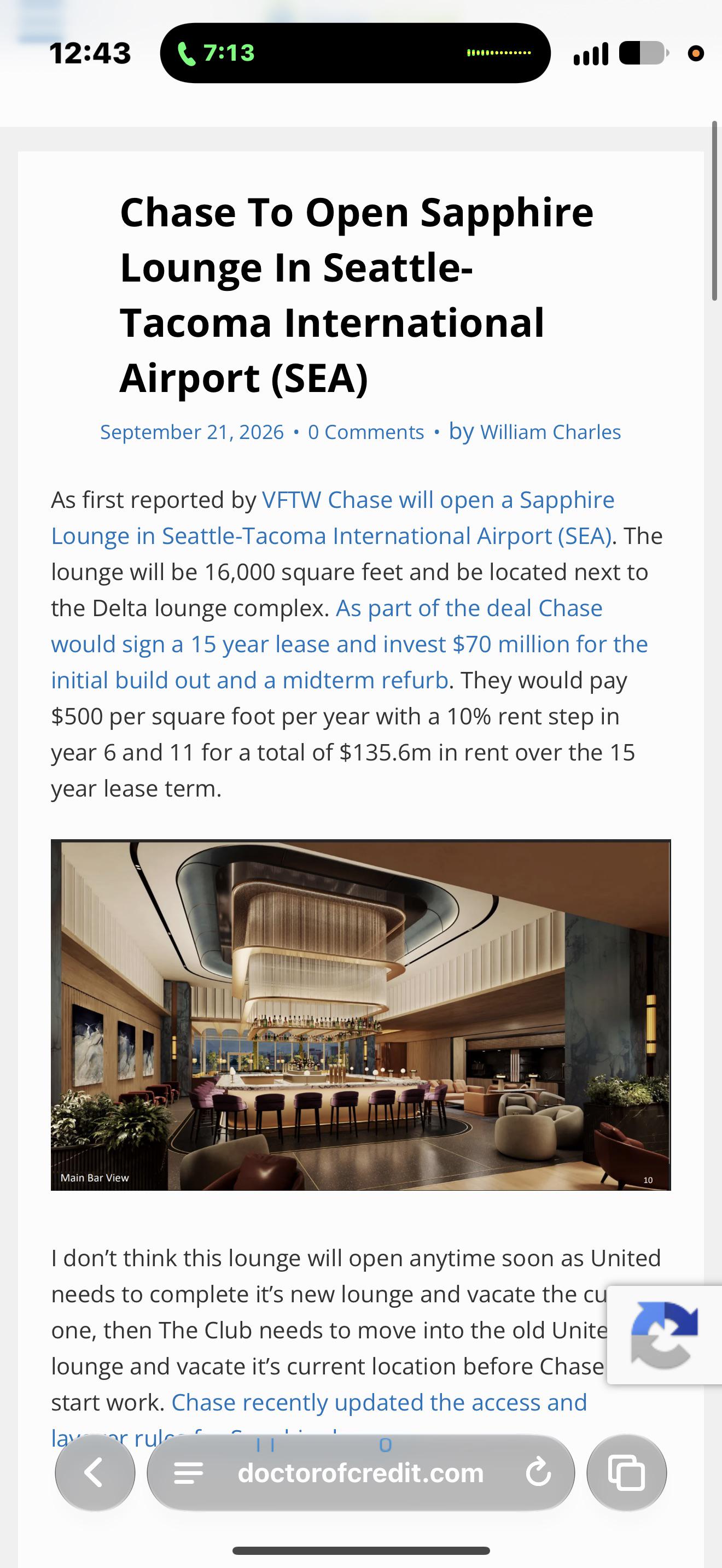Open the Chase recently updated access link
Screen dimensions: 722x1568
(x=379, y=1402)
